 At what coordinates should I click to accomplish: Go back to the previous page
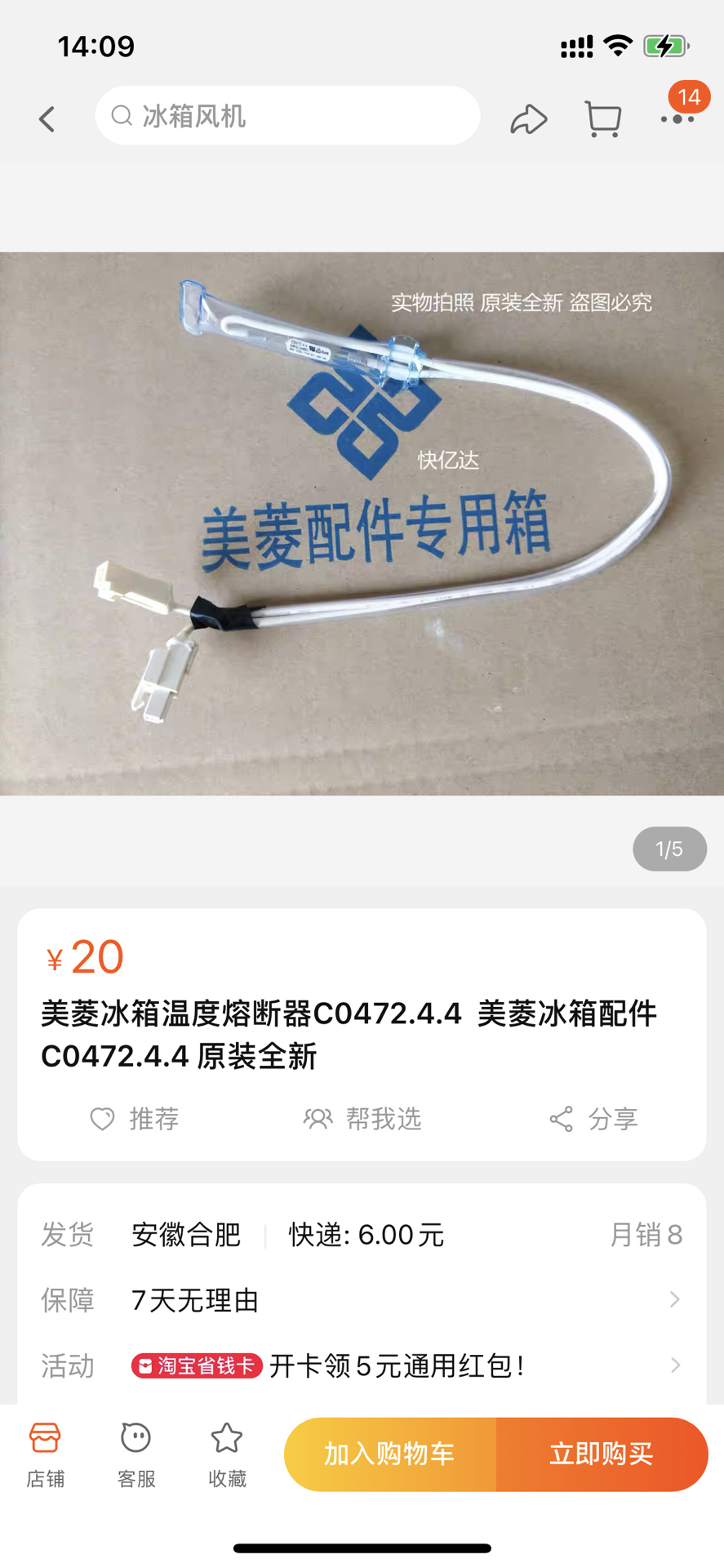[x=47, y=119]
